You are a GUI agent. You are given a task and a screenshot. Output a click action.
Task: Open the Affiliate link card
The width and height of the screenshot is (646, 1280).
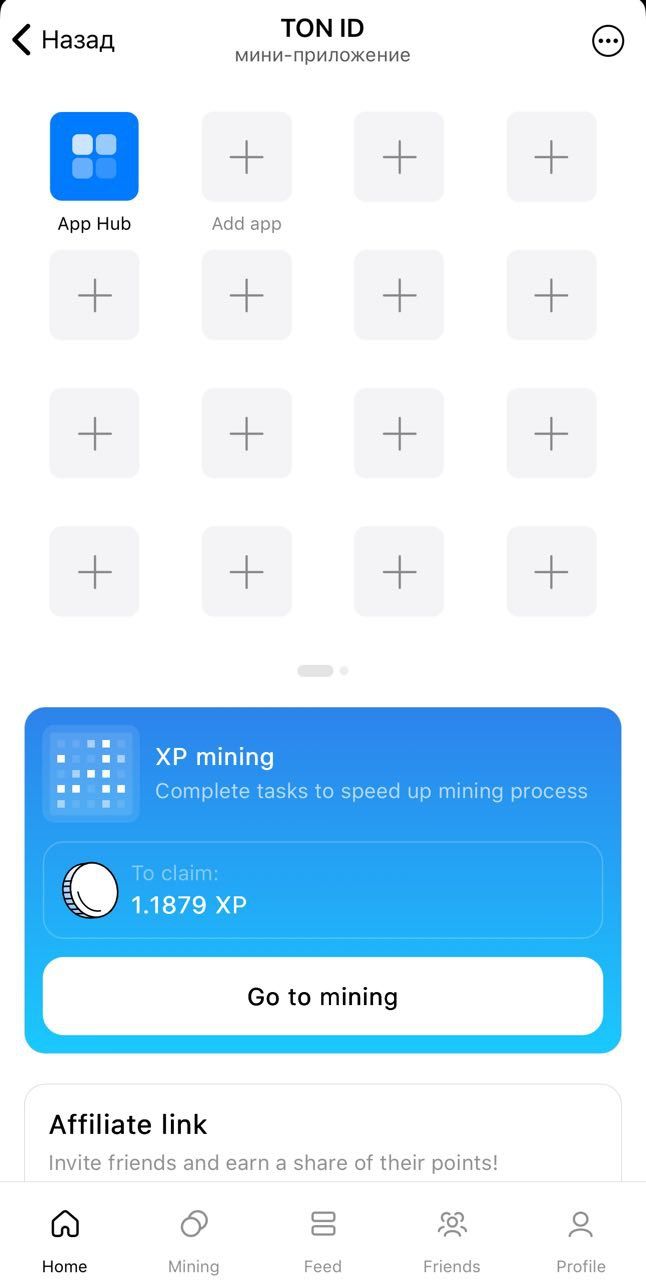(x=322, y=1140)
